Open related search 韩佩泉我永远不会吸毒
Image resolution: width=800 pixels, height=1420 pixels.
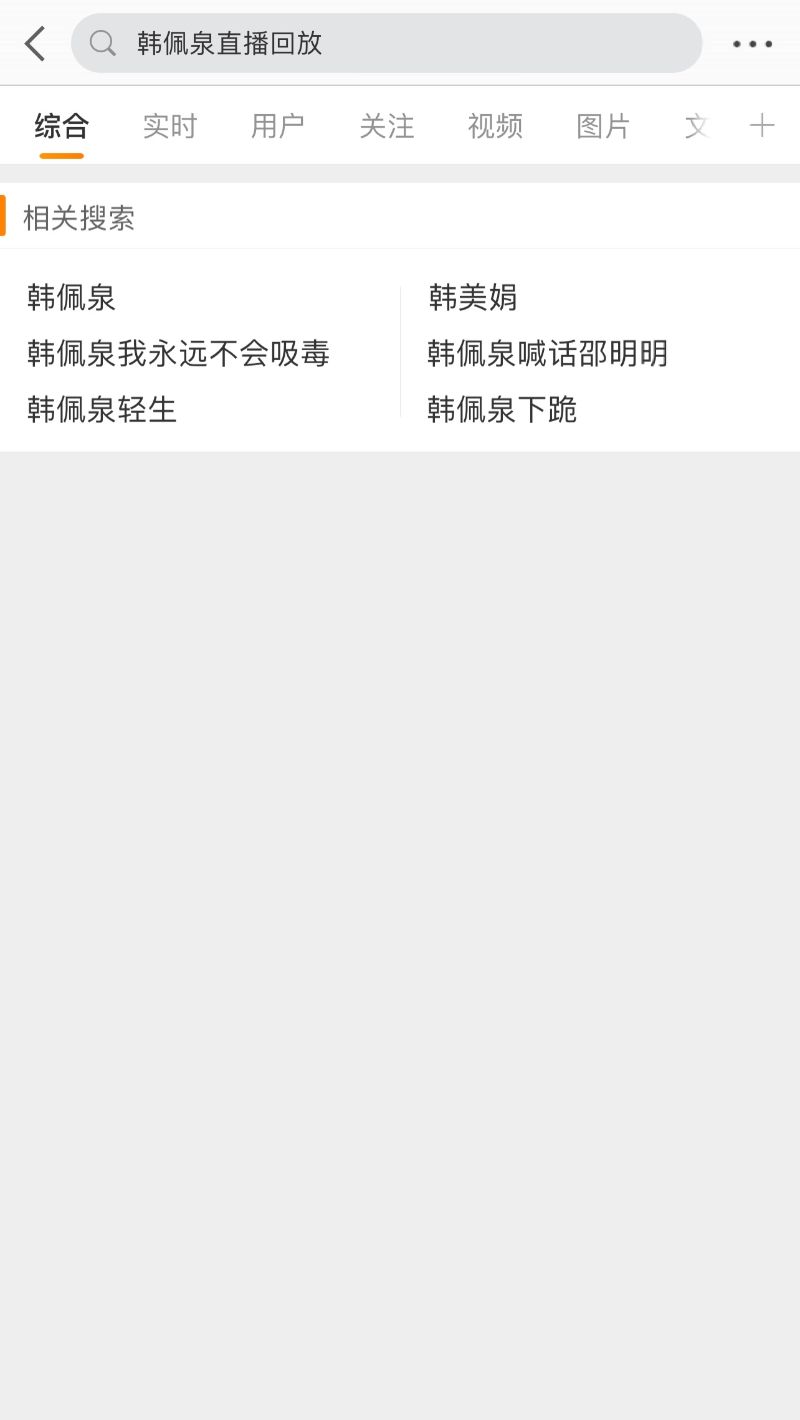tap(178, 353)
